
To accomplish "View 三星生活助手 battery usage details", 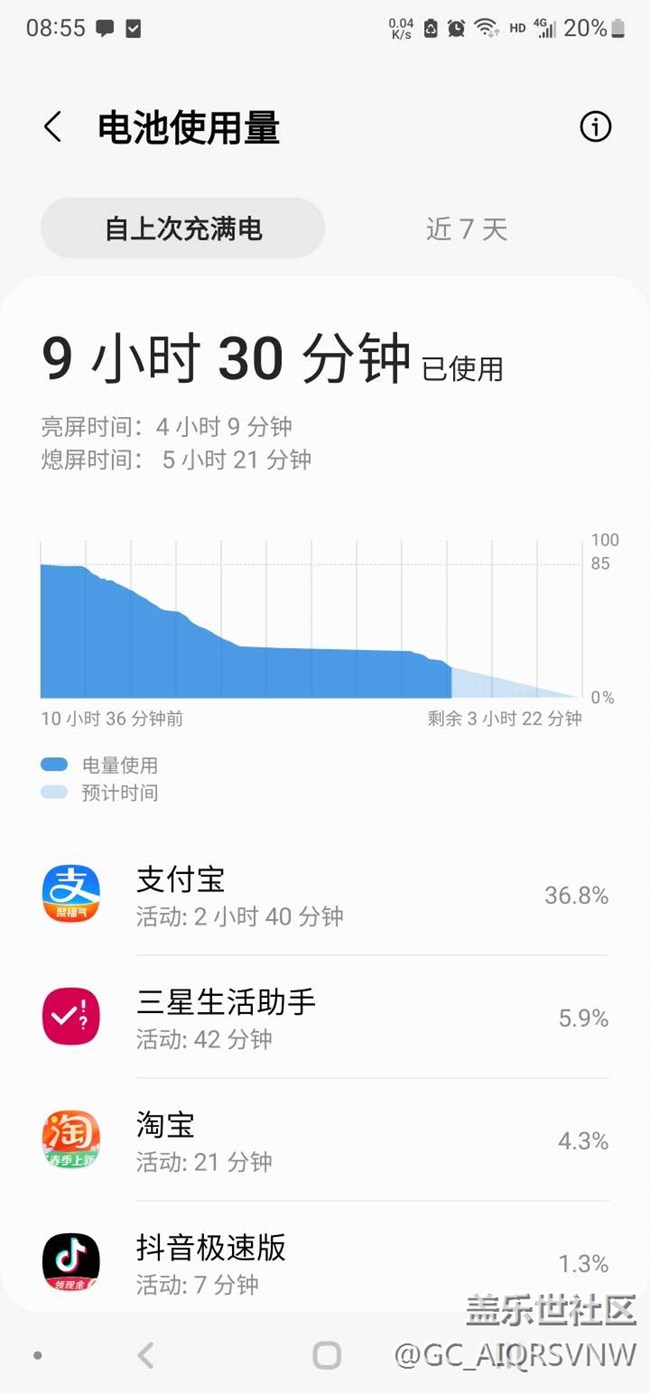I will coord(325,1018).
